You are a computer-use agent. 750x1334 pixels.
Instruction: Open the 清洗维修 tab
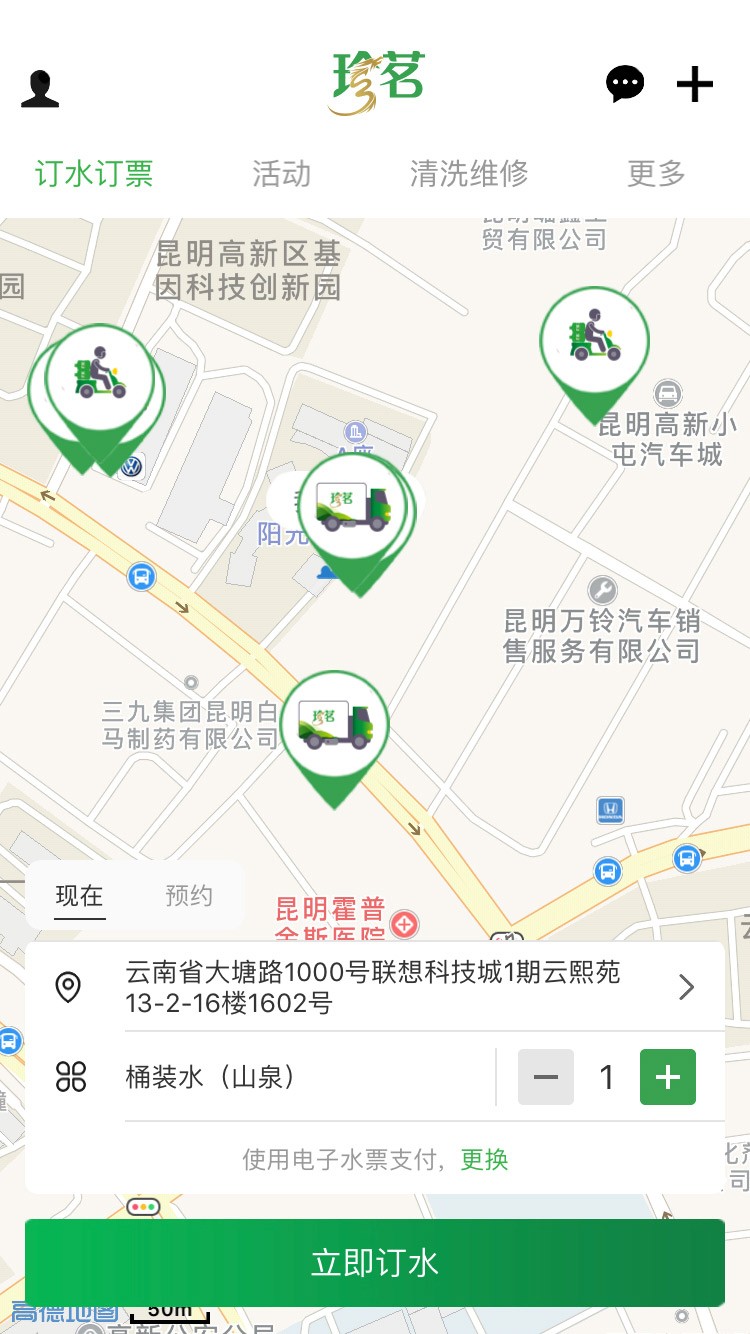click(467, 173)
